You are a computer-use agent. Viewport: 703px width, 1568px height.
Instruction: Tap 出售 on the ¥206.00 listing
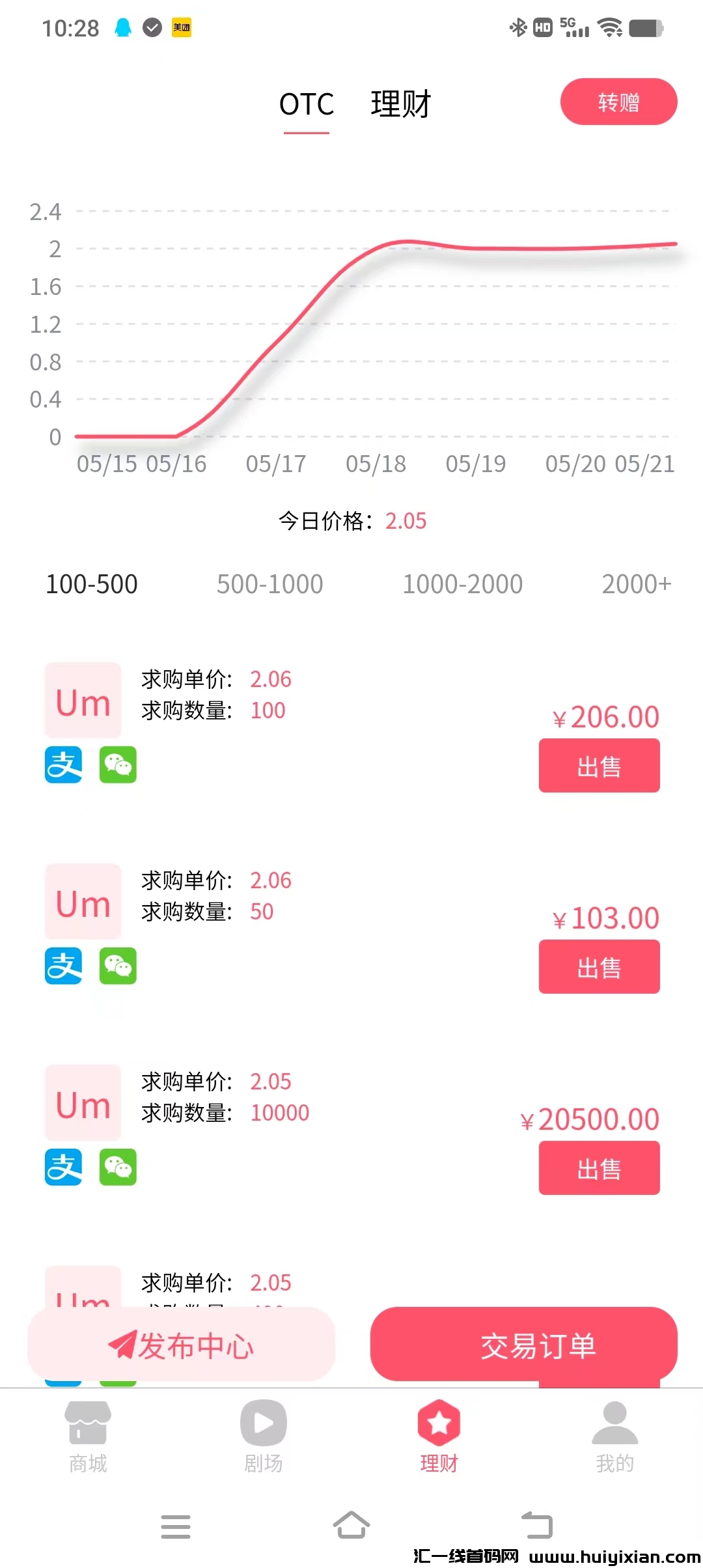[599, 766]
